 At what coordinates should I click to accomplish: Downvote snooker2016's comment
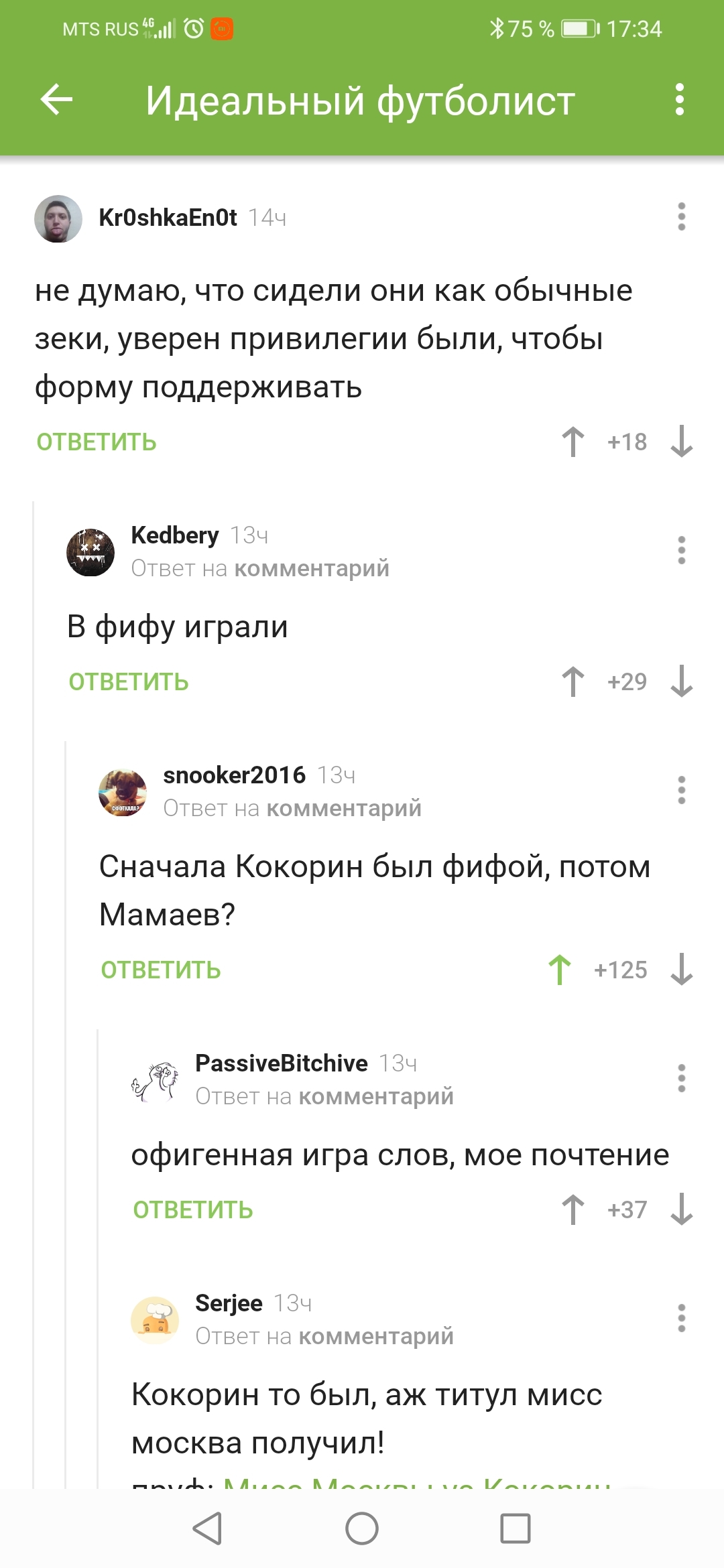pos(682,970)
